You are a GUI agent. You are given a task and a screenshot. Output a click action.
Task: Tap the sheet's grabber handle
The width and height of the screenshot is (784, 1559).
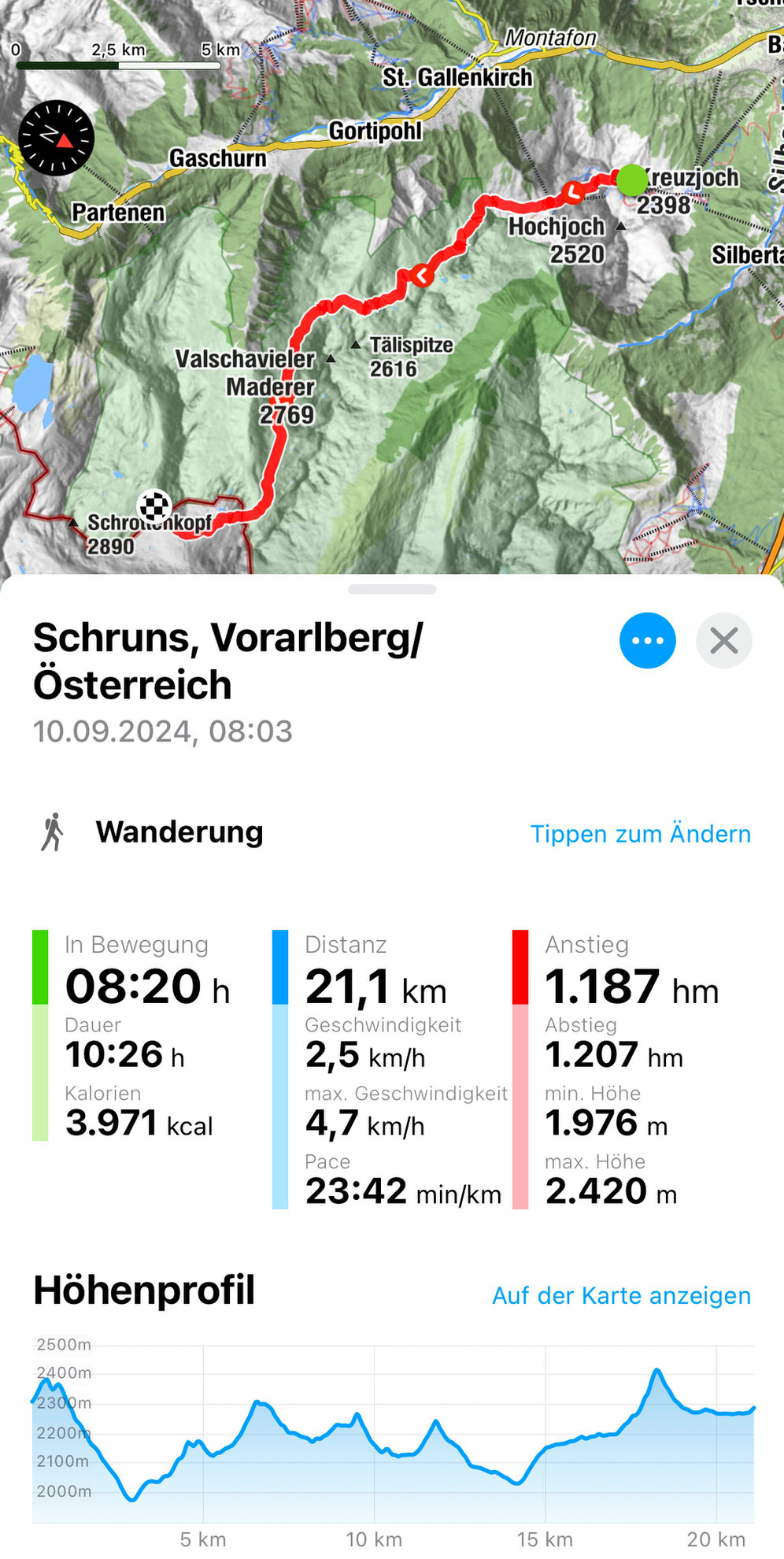pos(392,589)
